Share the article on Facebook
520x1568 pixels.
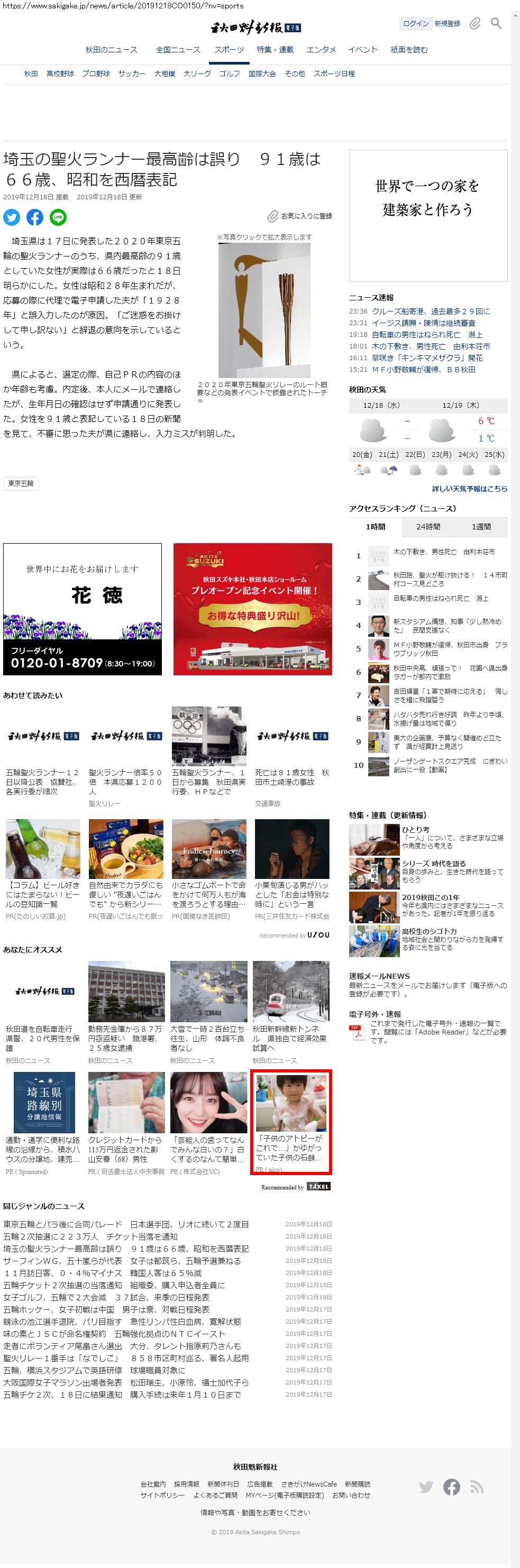tap(35, 217)
